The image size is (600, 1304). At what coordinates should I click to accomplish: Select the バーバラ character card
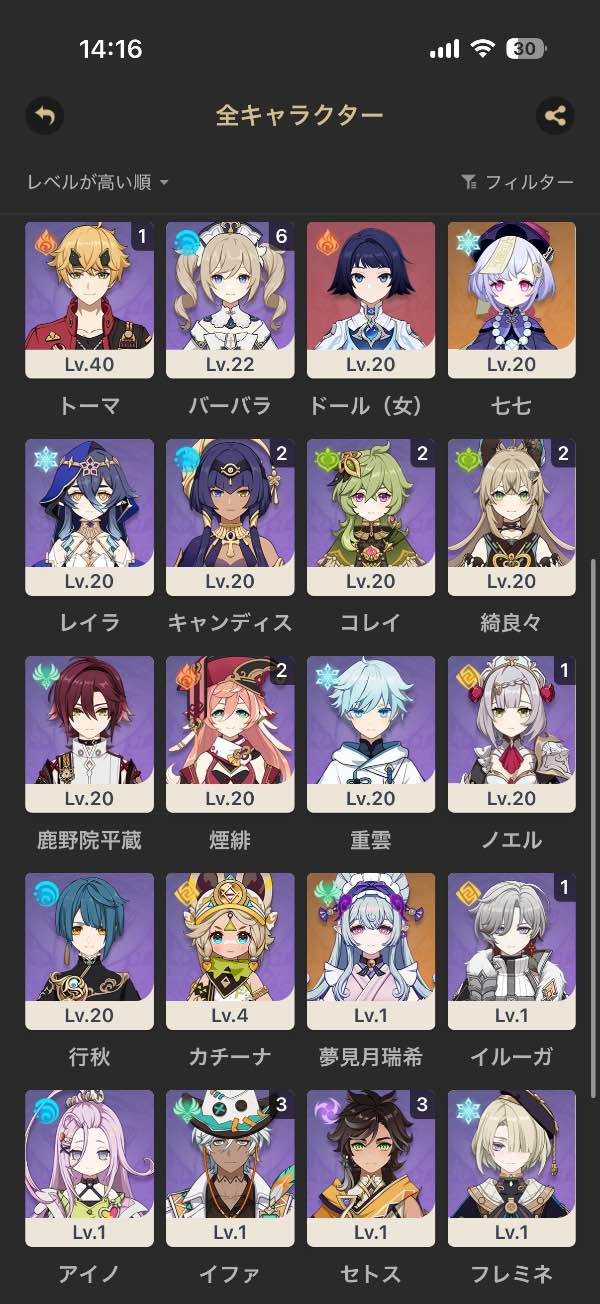pos(230,300)
